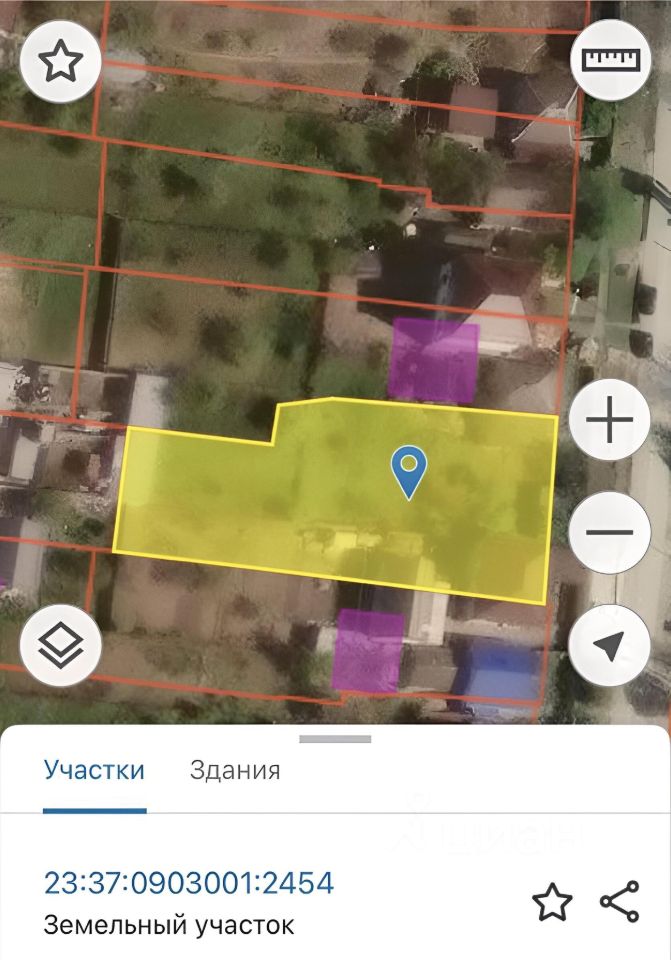Switch to the Здания tab

click(235, 770)
